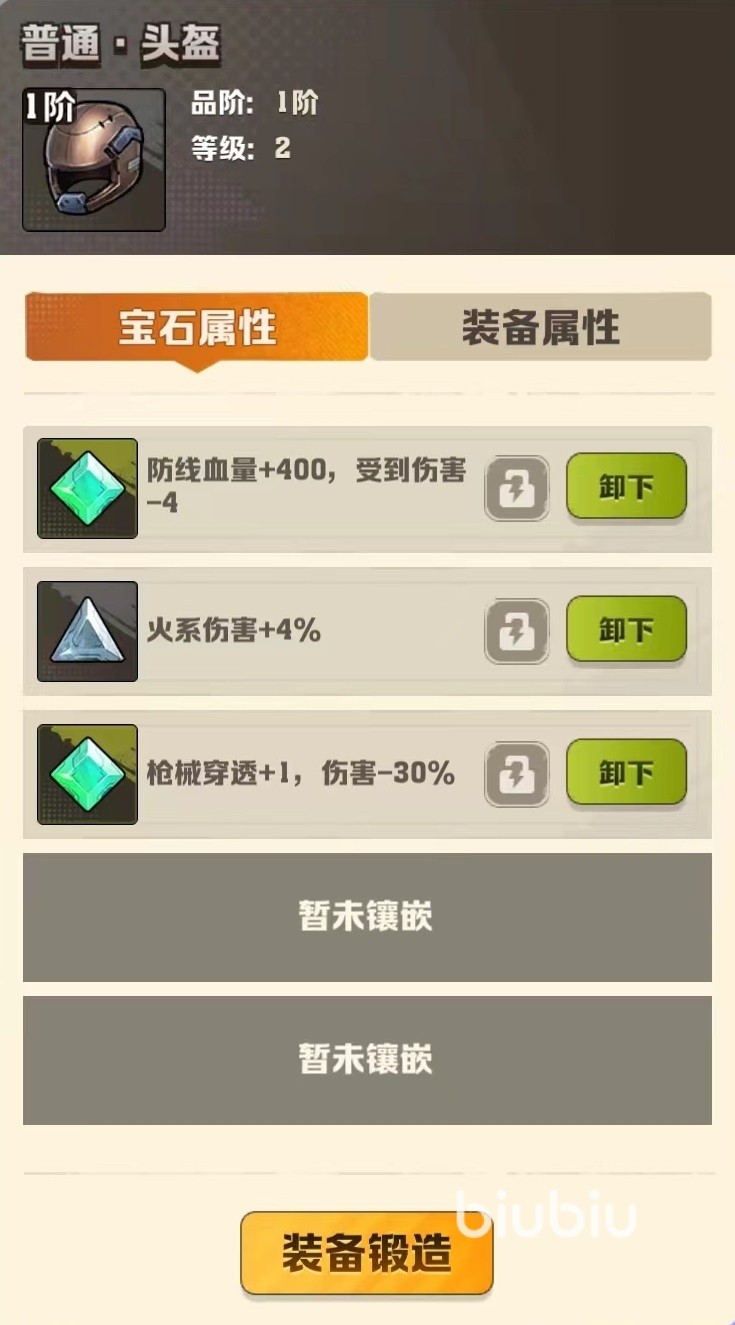The height and width of the screenshot is (1325, 735).
Task: Tap the swap icon beside 防线血量+400 gem
Action: (x=517, y=488)
